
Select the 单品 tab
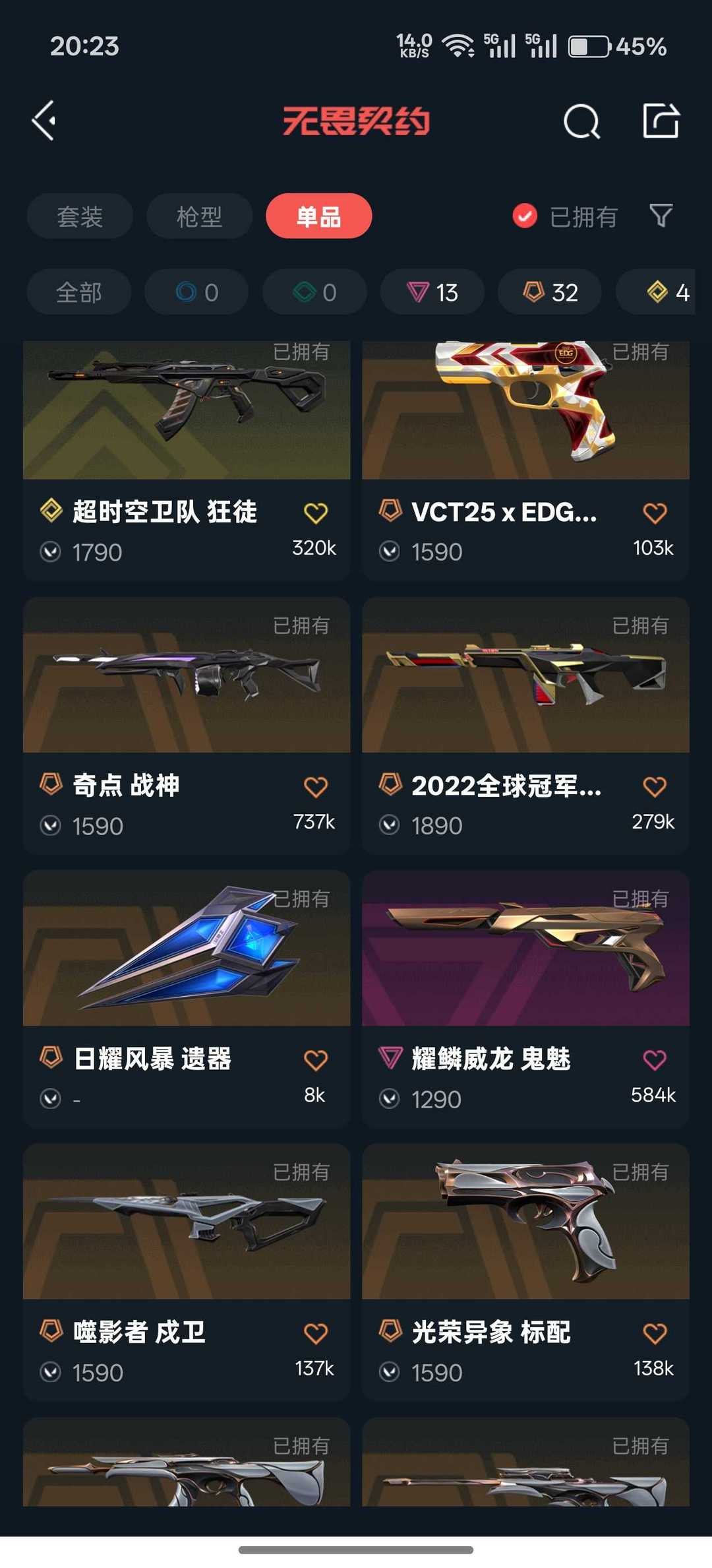tap(318, 216)
